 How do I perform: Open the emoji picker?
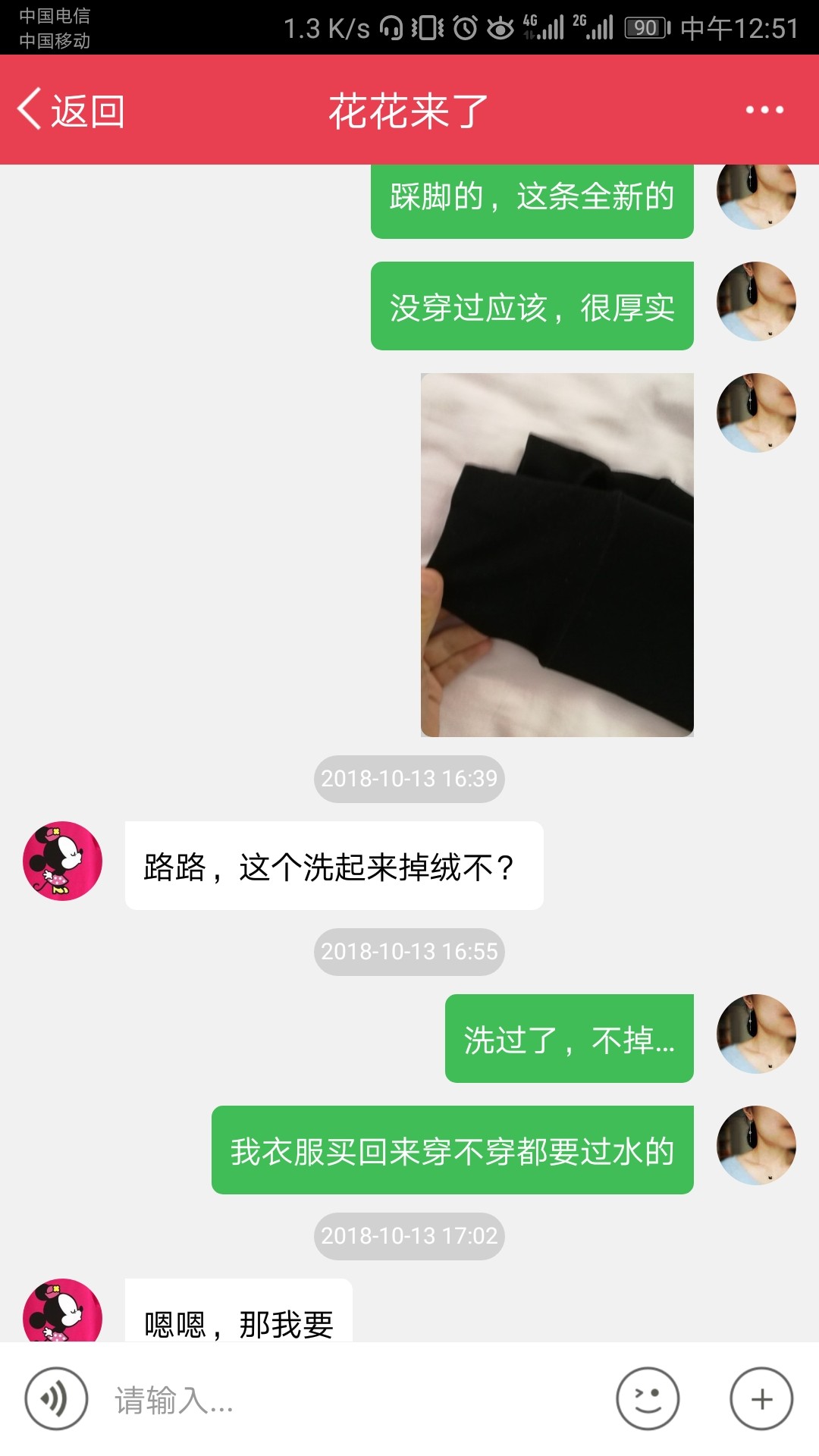coord(648,1399)
